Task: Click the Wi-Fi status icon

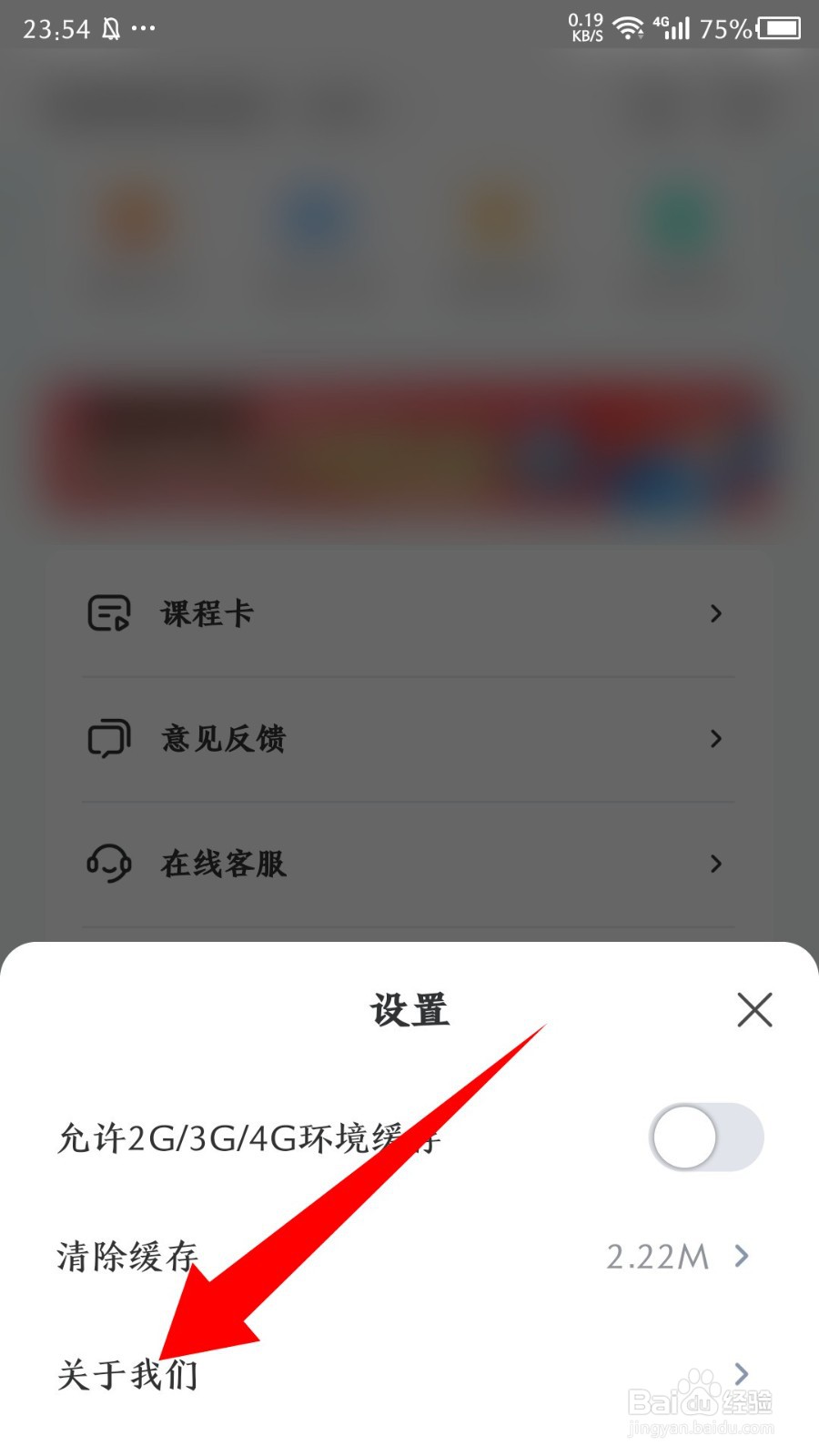Action: pos(630,27)
